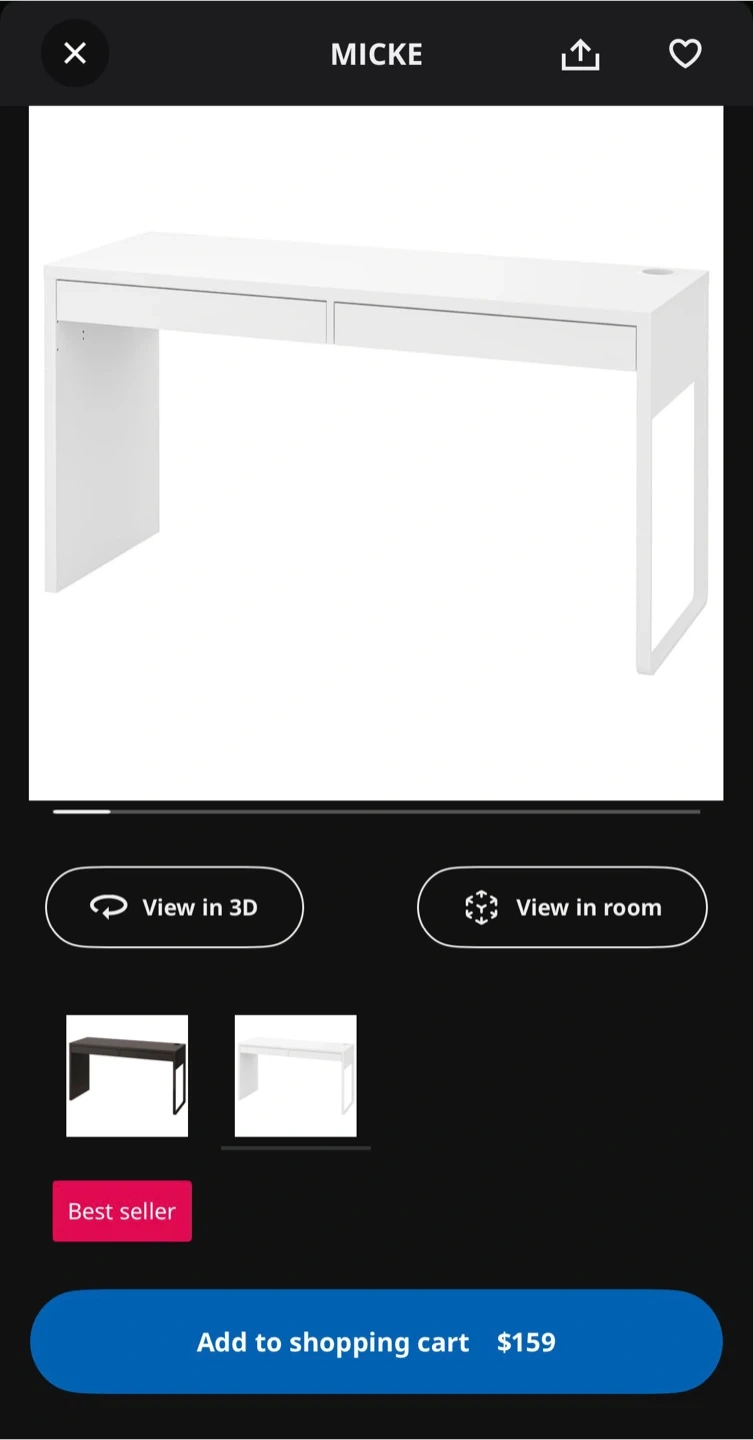Tap View in 3D
The height and width of the screenshot is (1440, 753).
(x=174, y=907)
